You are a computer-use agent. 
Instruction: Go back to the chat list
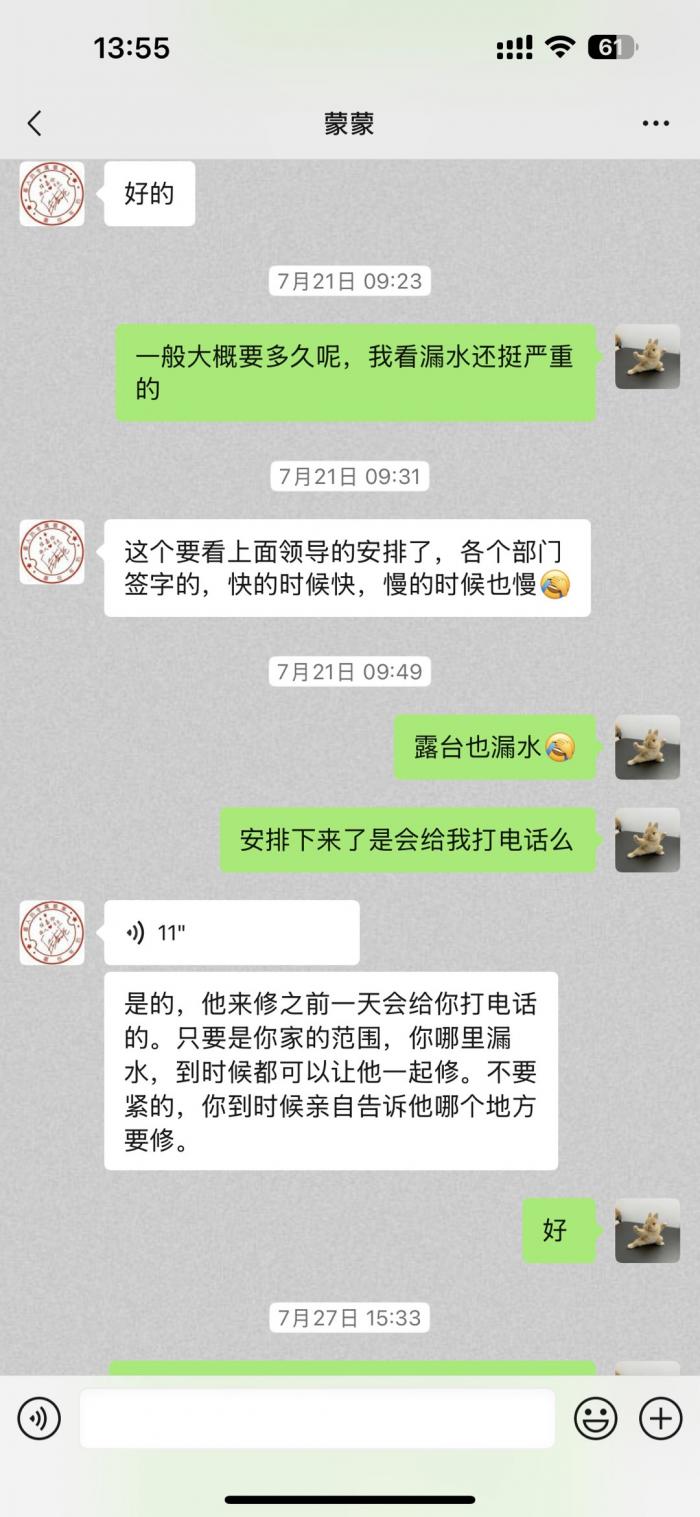[35, 123]
